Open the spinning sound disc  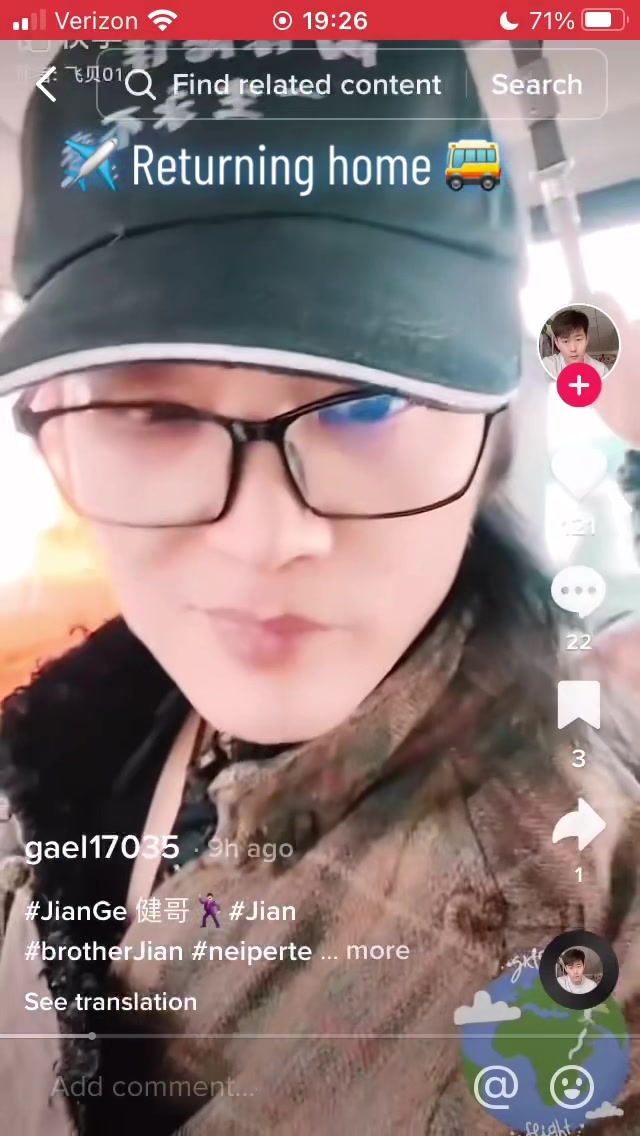578,970
